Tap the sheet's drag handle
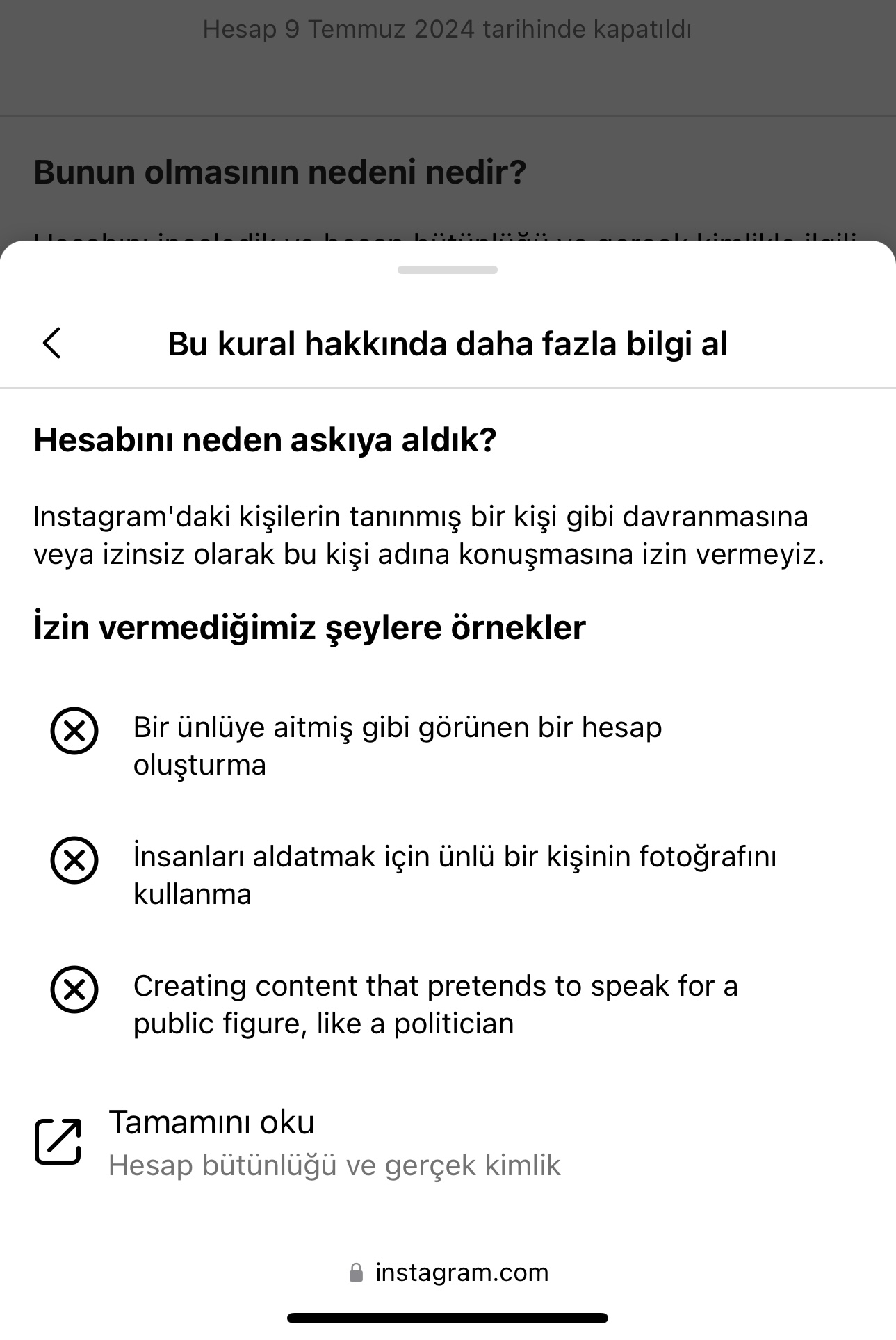The height and width of the screenshot is (1340, 896). coord(448,270)
